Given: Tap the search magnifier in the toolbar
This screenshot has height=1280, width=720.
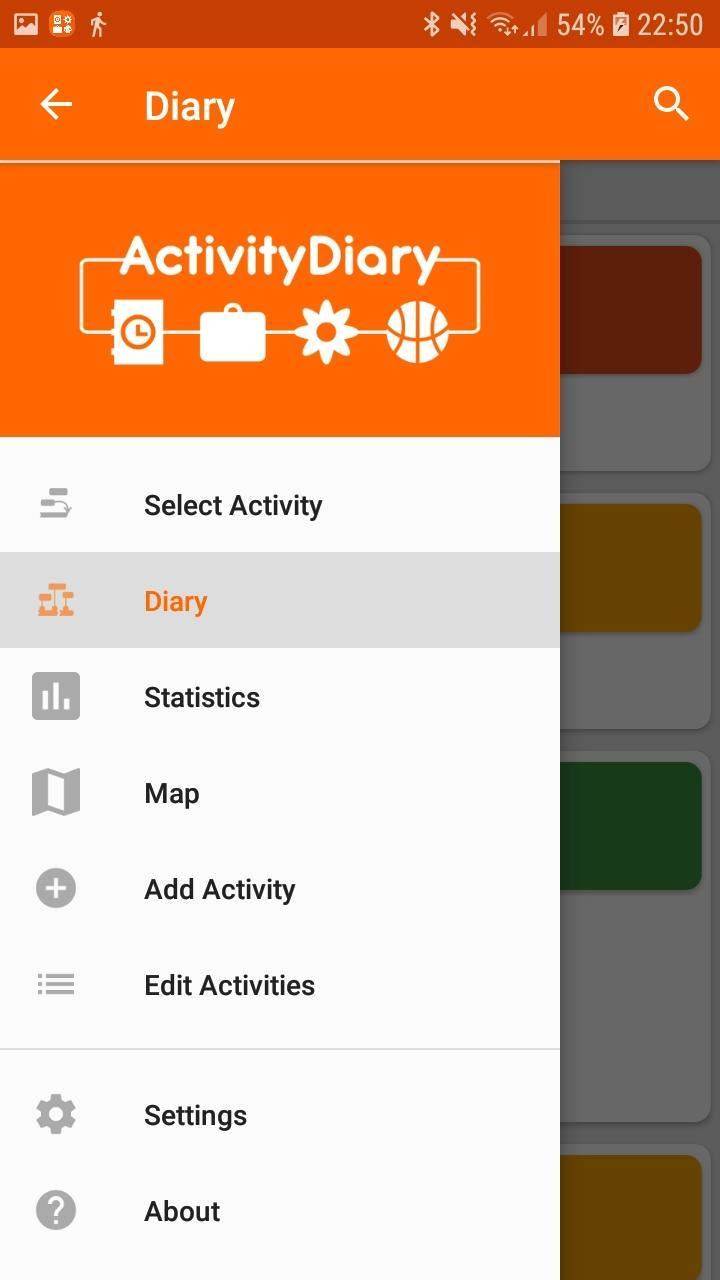Looking at the screenshot, I should point(670,103).
